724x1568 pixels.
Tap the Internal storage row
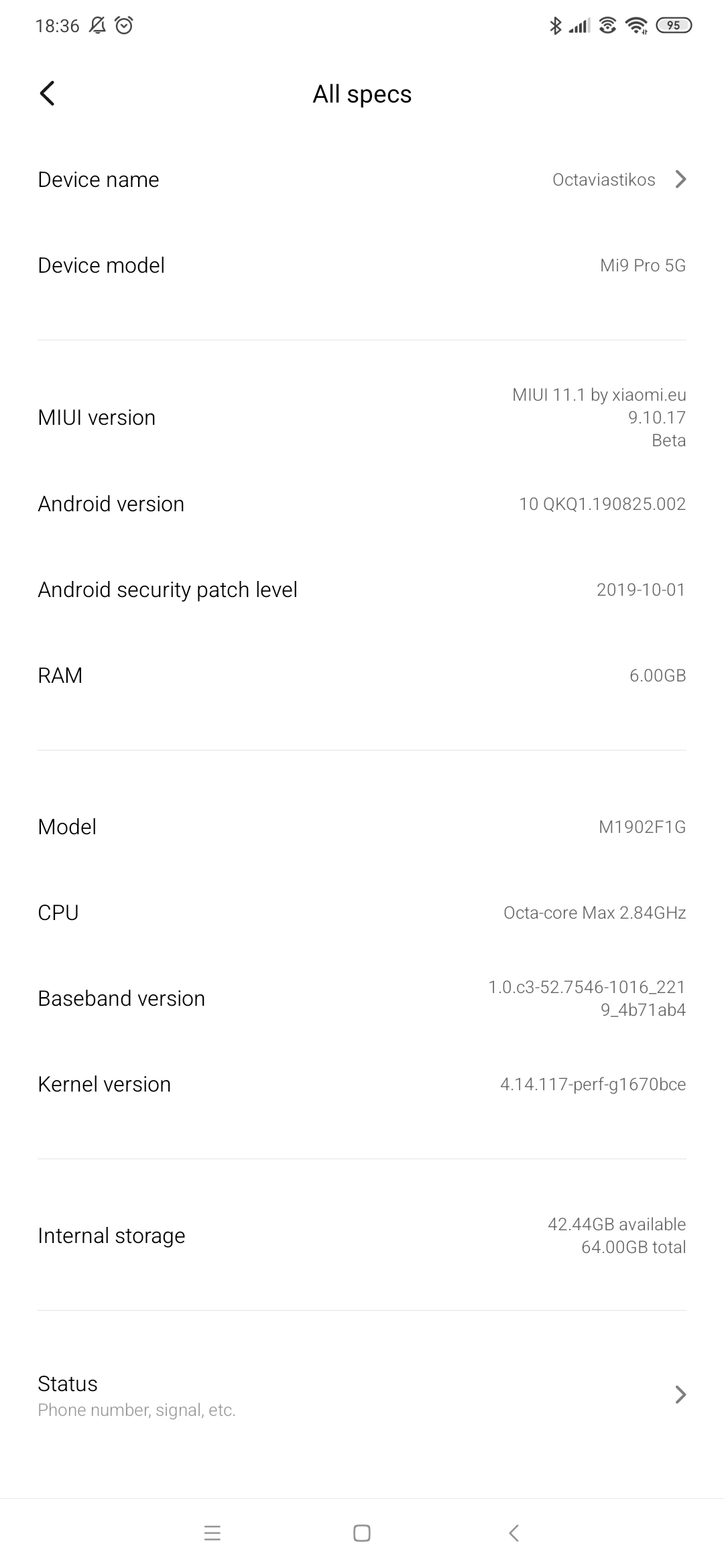362,1236
